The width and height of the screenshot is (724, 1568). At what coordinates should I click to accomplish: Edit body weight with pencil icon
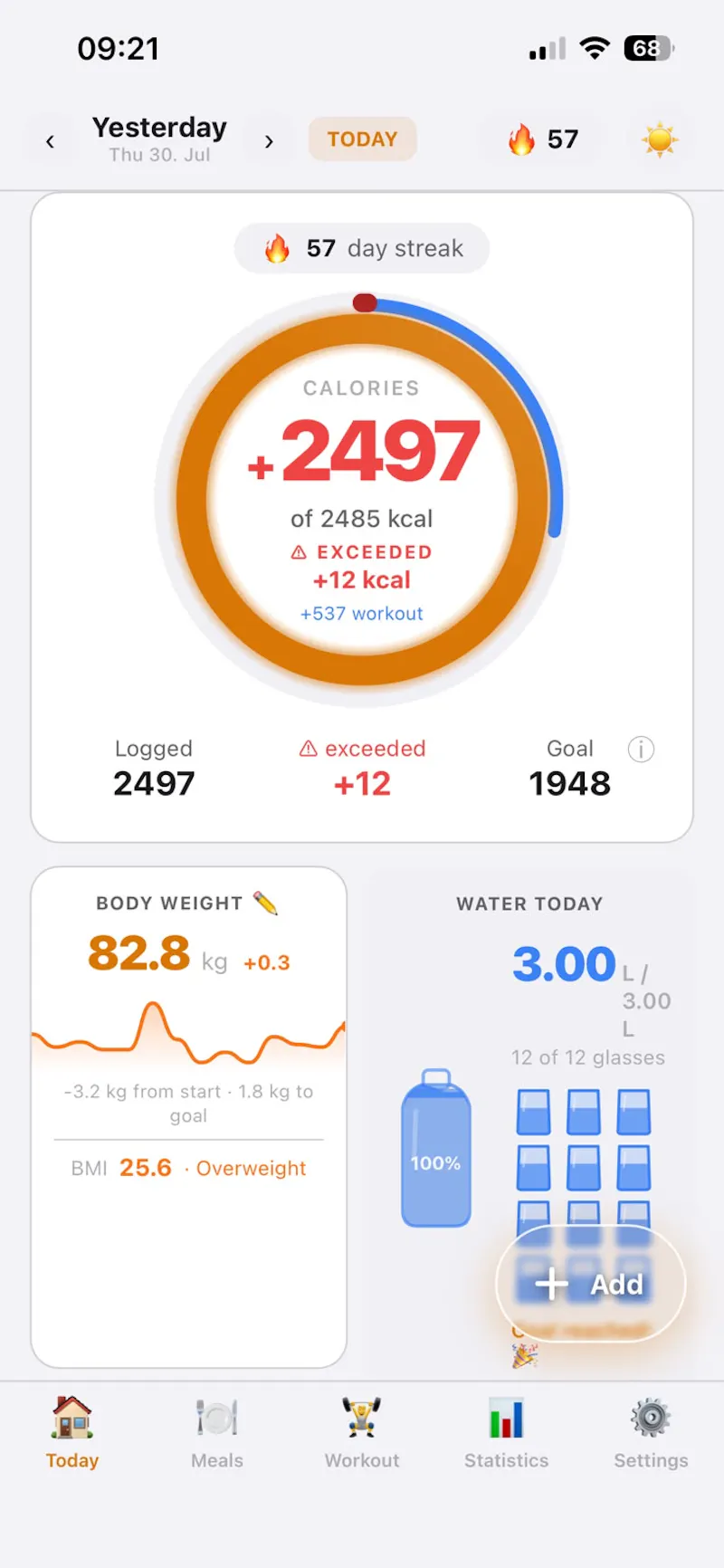tap(266, 903)
